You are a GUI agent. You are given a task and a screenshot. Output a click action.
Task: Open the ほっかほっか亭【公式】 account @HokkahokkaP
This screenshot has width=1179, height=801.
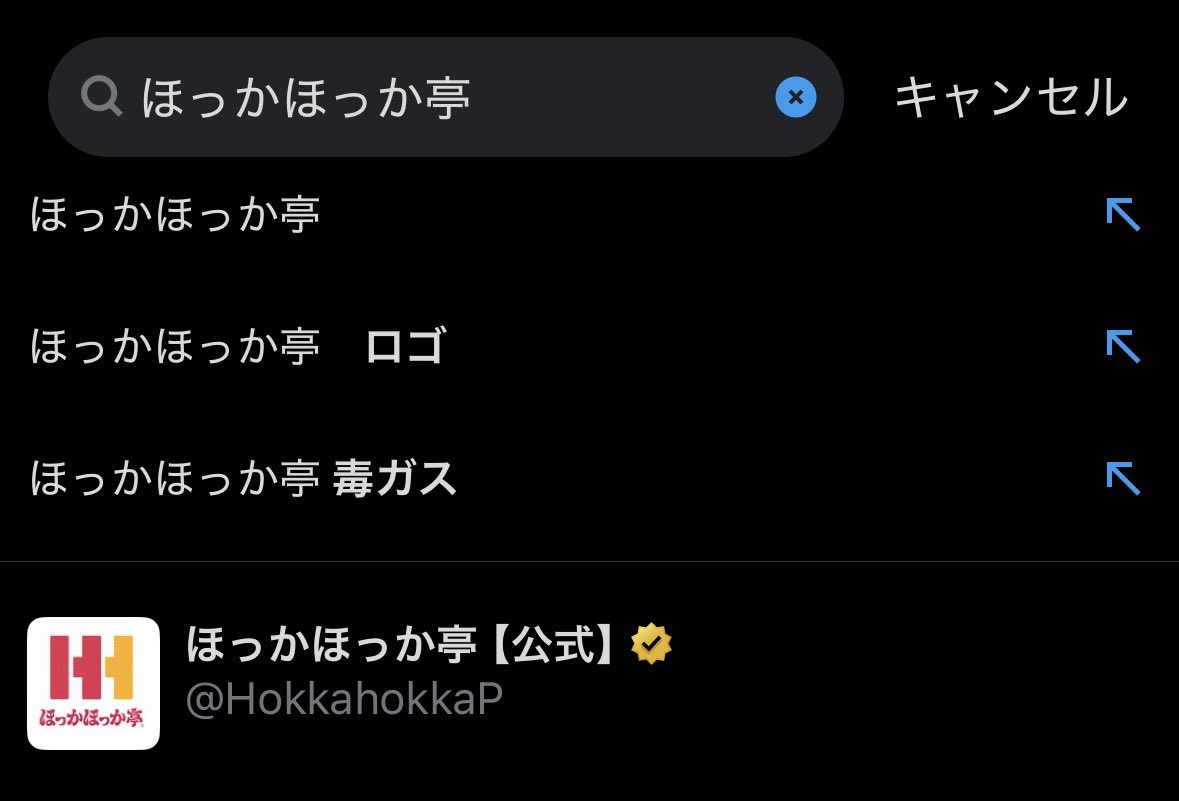(590, 683)
